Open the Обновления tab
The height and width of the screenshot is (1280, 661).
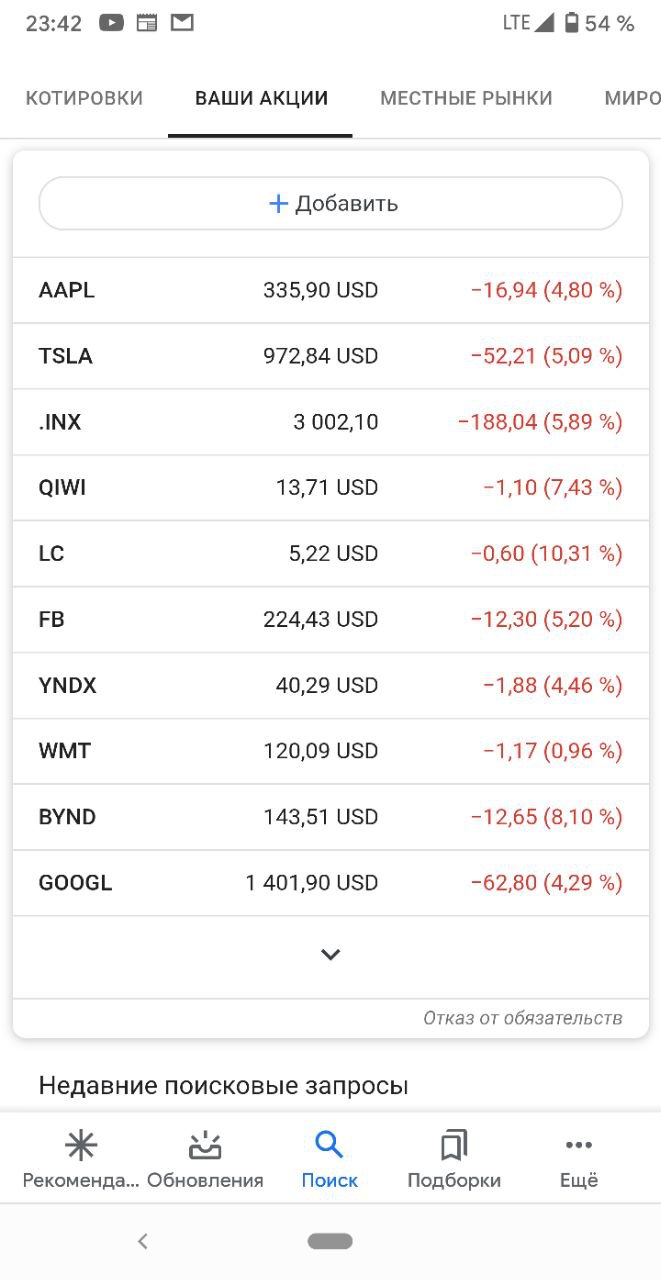click(205, 1160)
